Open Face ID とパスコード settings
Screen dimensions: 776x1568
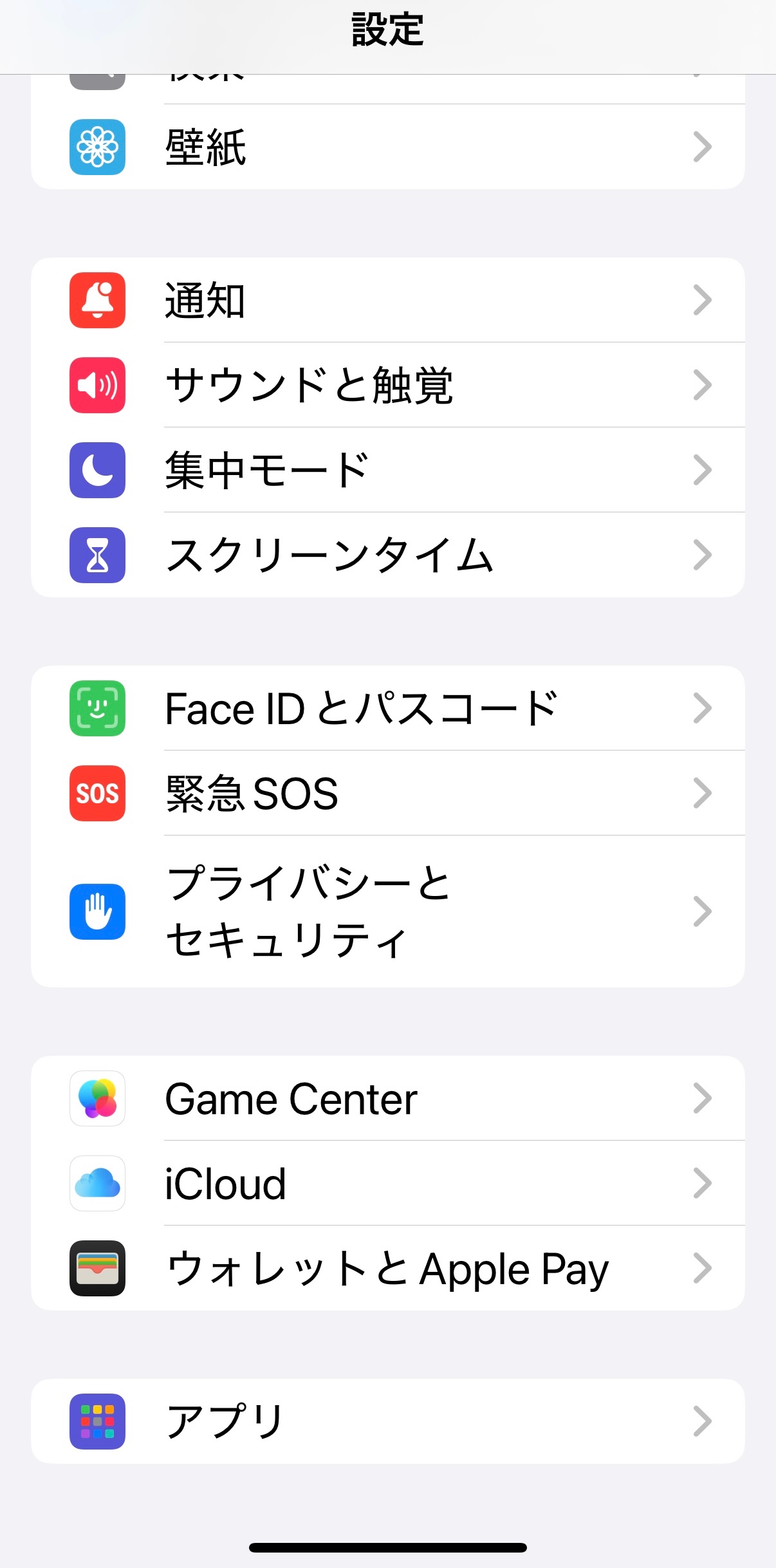387,708
